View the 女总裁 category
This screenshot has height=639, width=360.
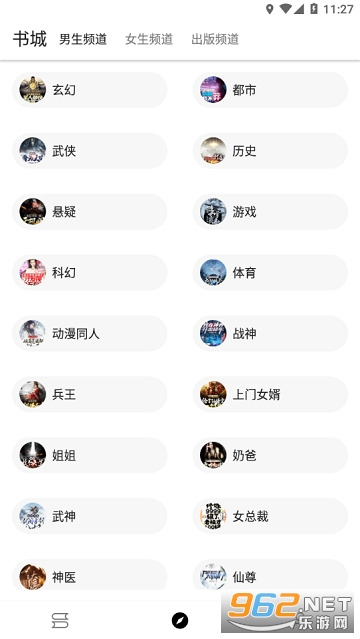(270, 516)
